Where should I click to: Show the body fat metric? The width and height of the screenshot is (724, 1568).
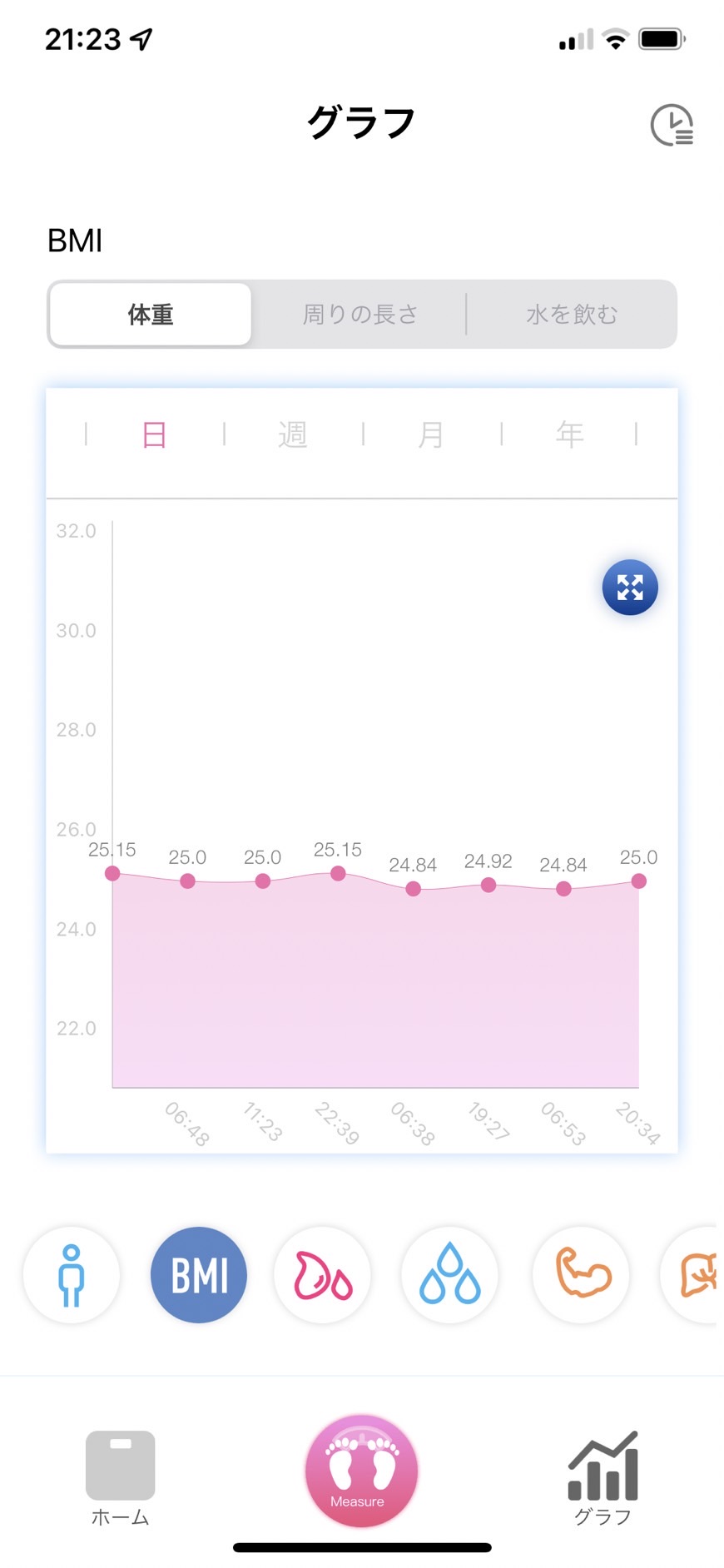click(x=323, y=1275)
